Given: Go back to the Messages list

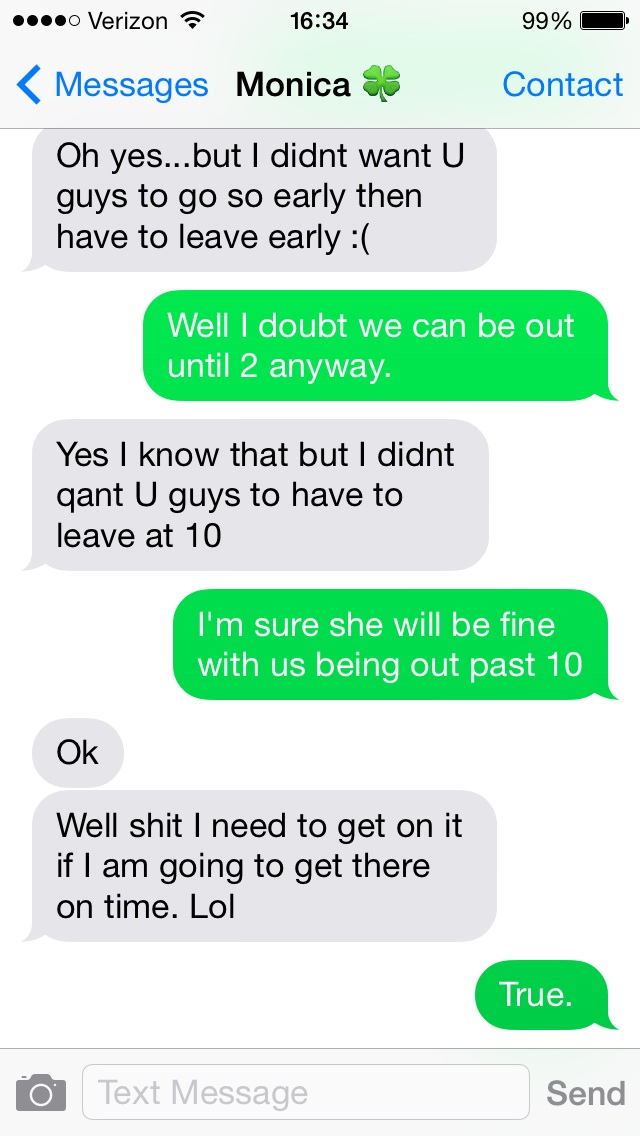Looking at the screenshot, I should click(x=112, y=86).
